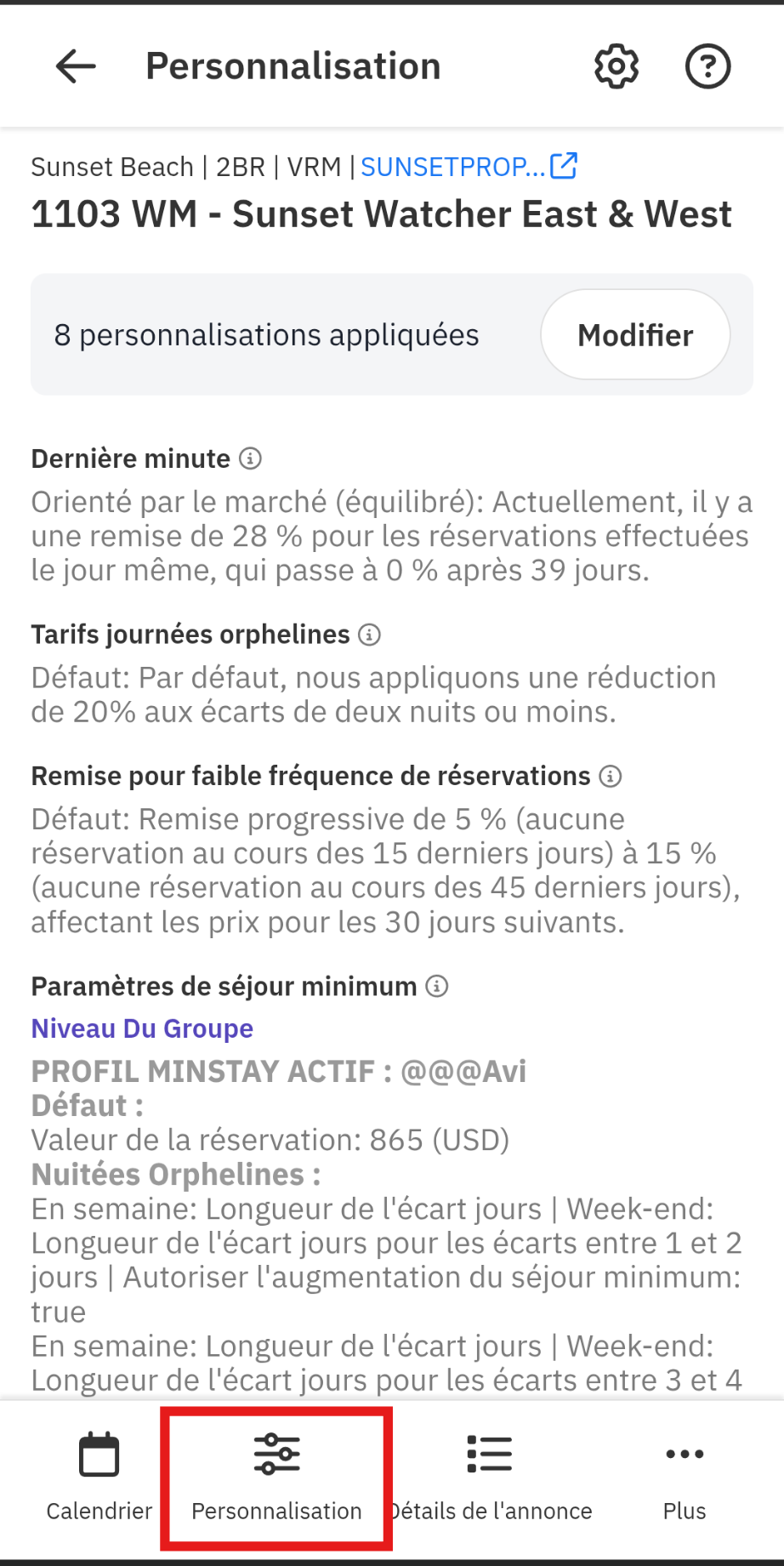Open the SUNSETPROP... external link

tap(469, 167)
